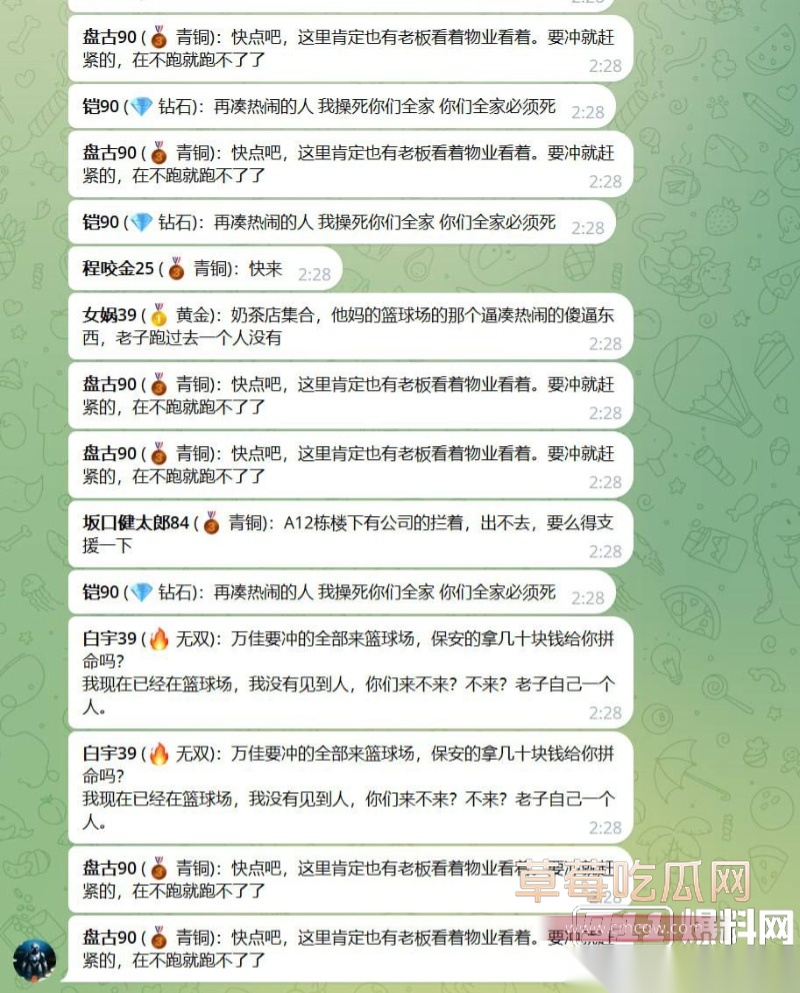This screenshot has width=800, height=993.
Task: Select 白宇39's first 篮球场 message bubble
Action: 350,670
